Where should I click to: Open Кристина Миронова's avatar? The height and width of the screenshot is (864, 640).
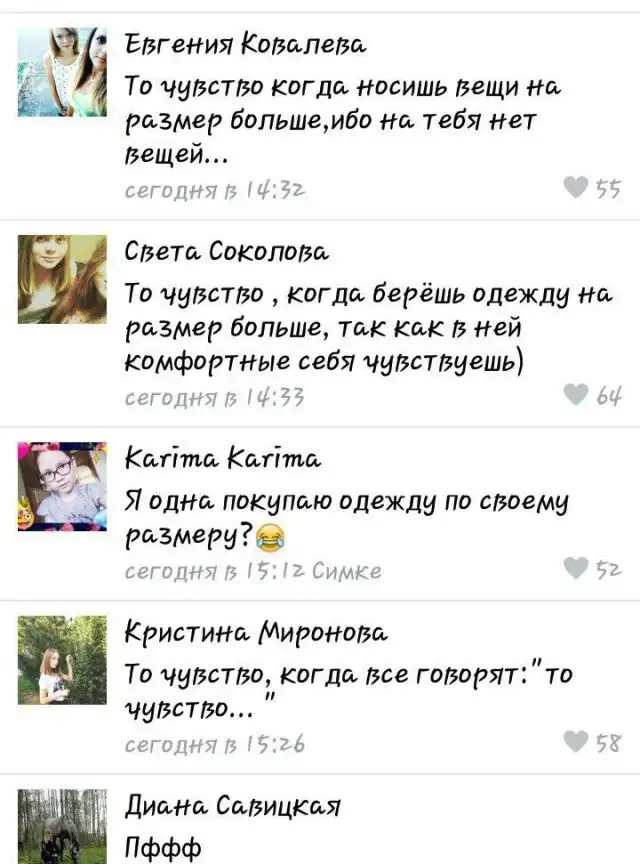coord(62,659)
